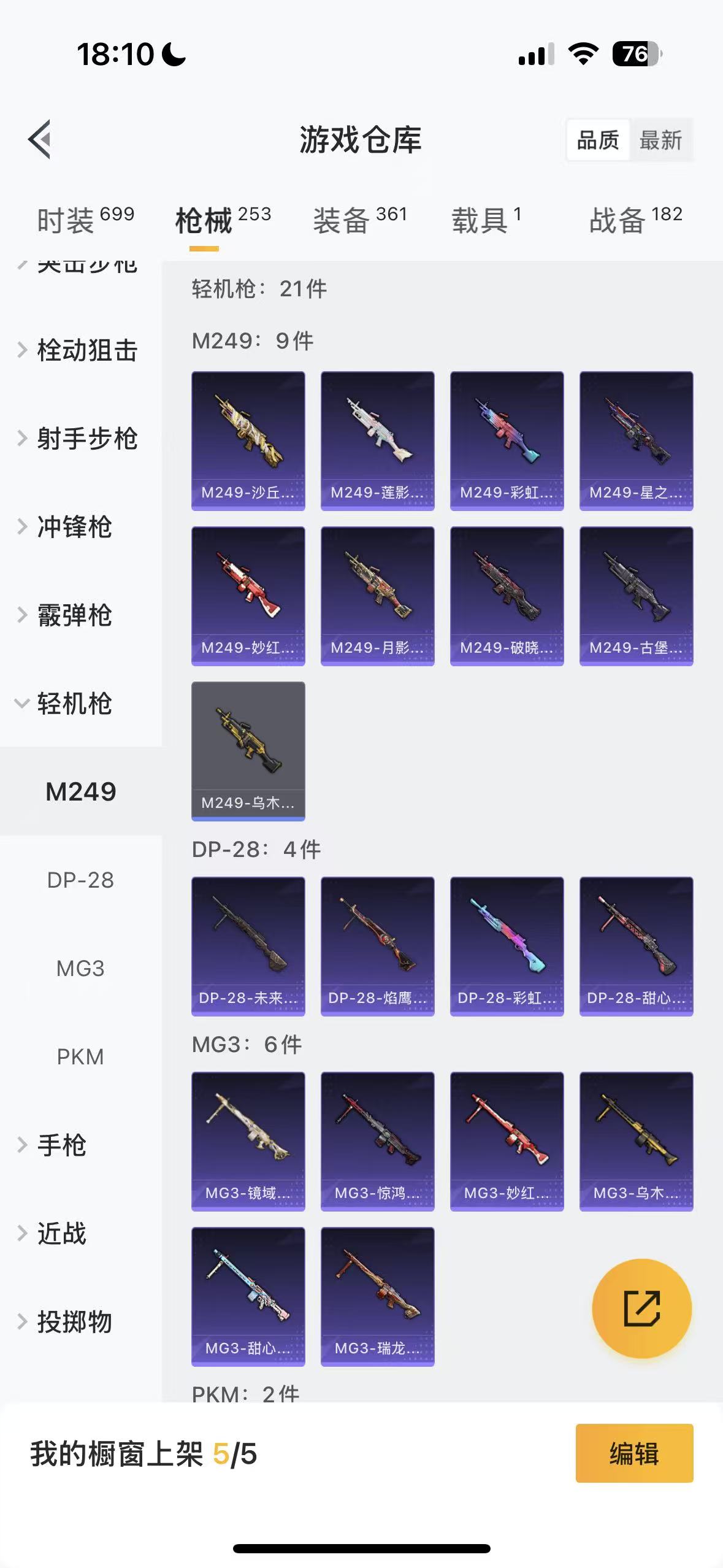Viewport: 723px width, 1568px height.
Task: Switch to the 载具 tab
Action: (x=486, y=220)
